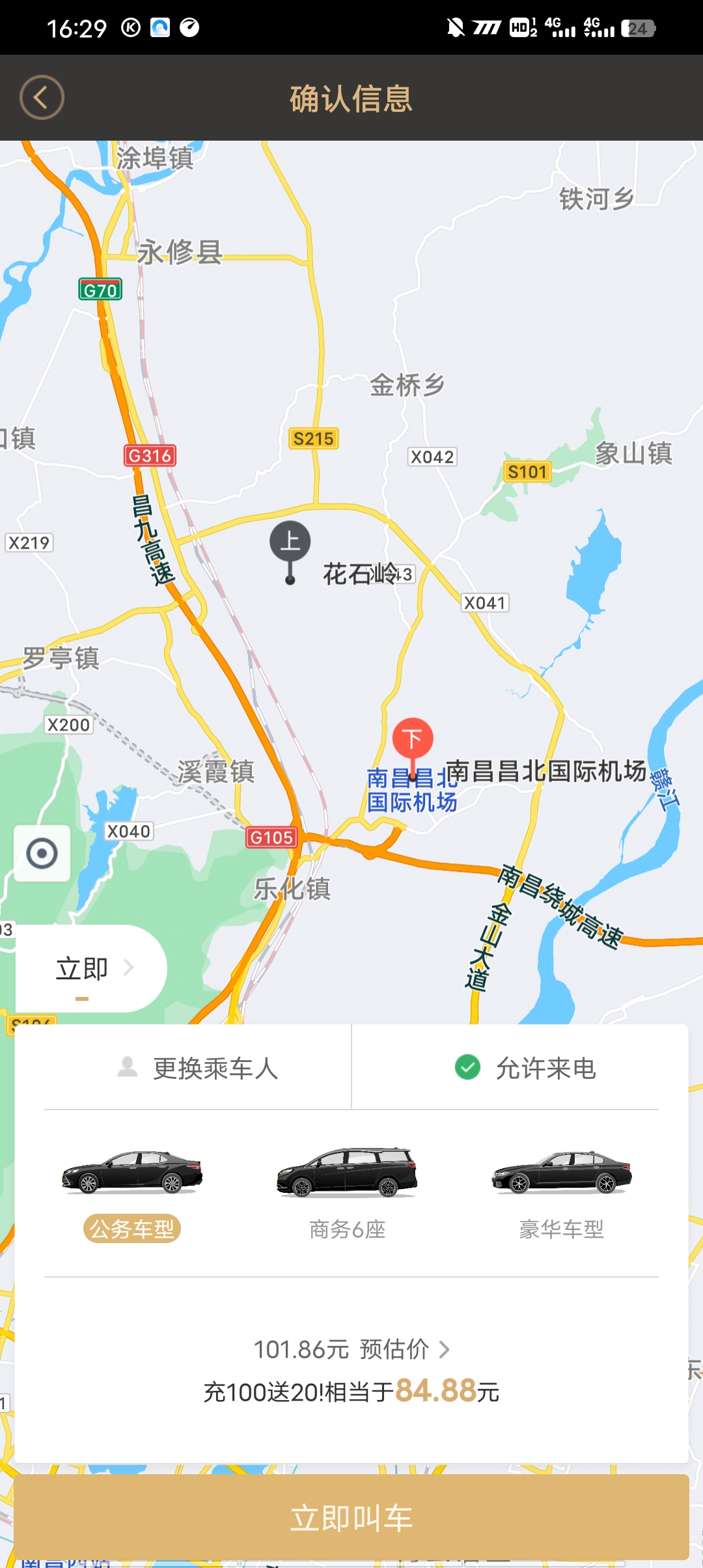Keep 公务车型 selected as vehicle type
This screenshot has width=703, height=1568.
click(x=130, y=1229)
